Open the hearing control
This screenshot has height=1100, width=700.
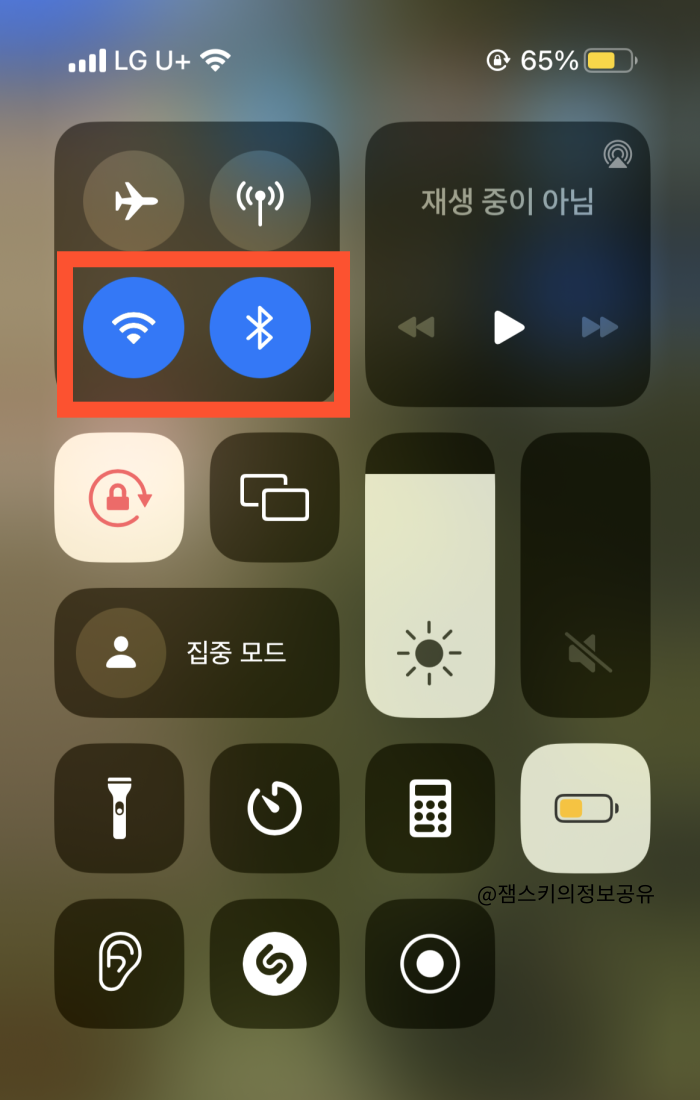119,963
